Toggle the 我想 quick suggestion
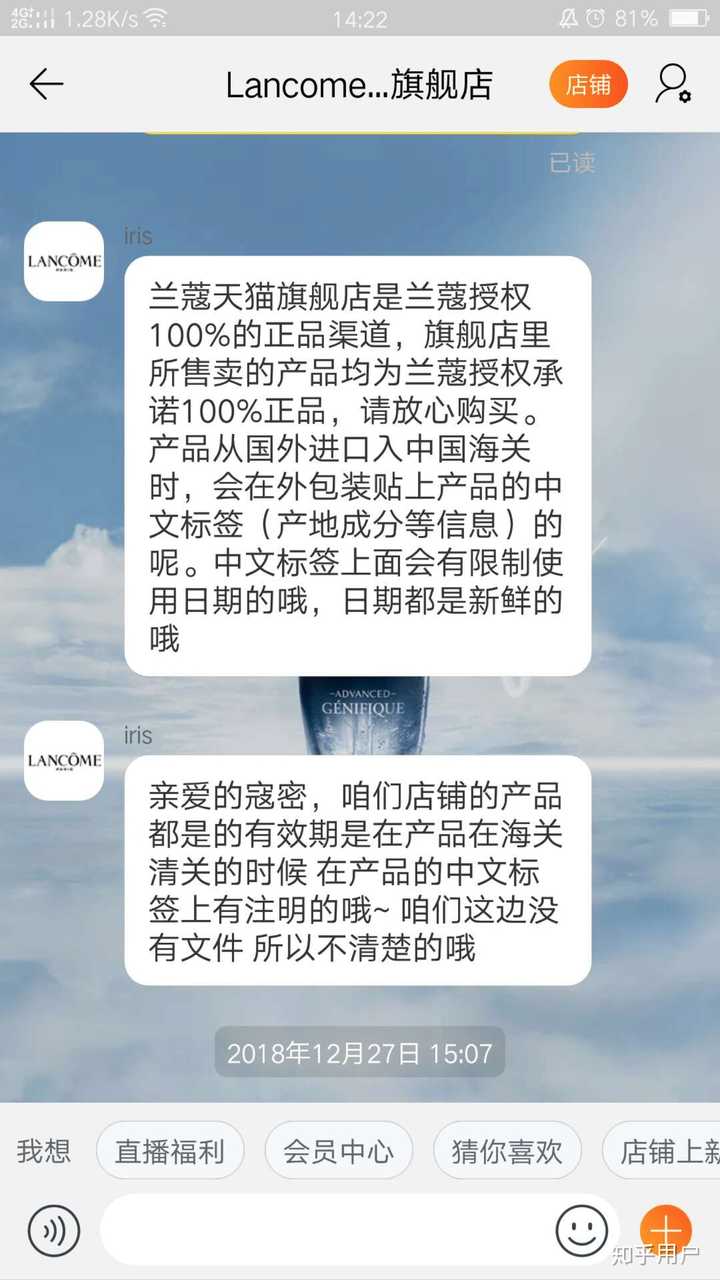The image size is (720, 1280). (x=42, y=1151)
